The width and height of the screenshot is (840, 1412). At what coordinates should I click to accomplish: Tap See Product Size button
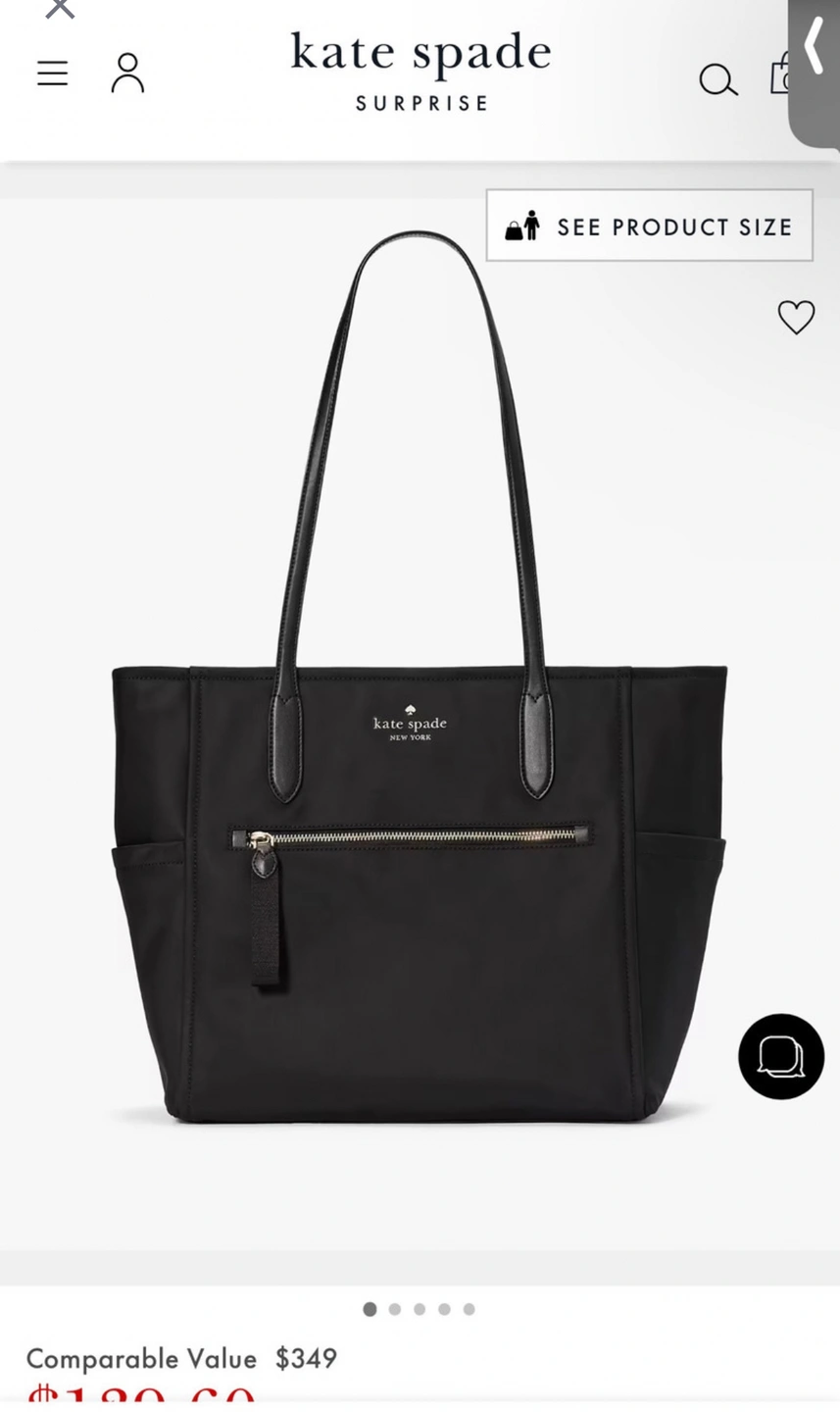(649, 226)
